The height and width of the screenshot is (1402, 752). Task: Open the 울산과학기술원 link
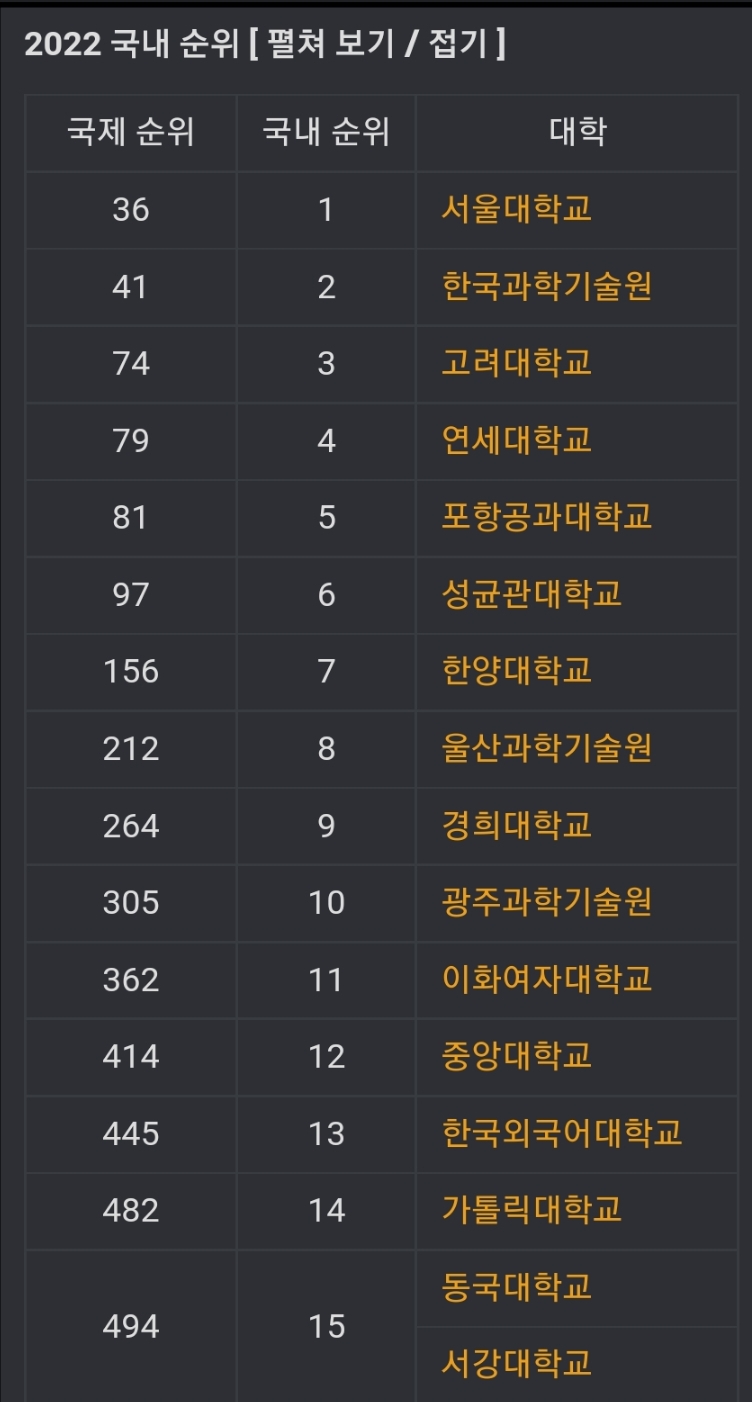click(546, 748)
